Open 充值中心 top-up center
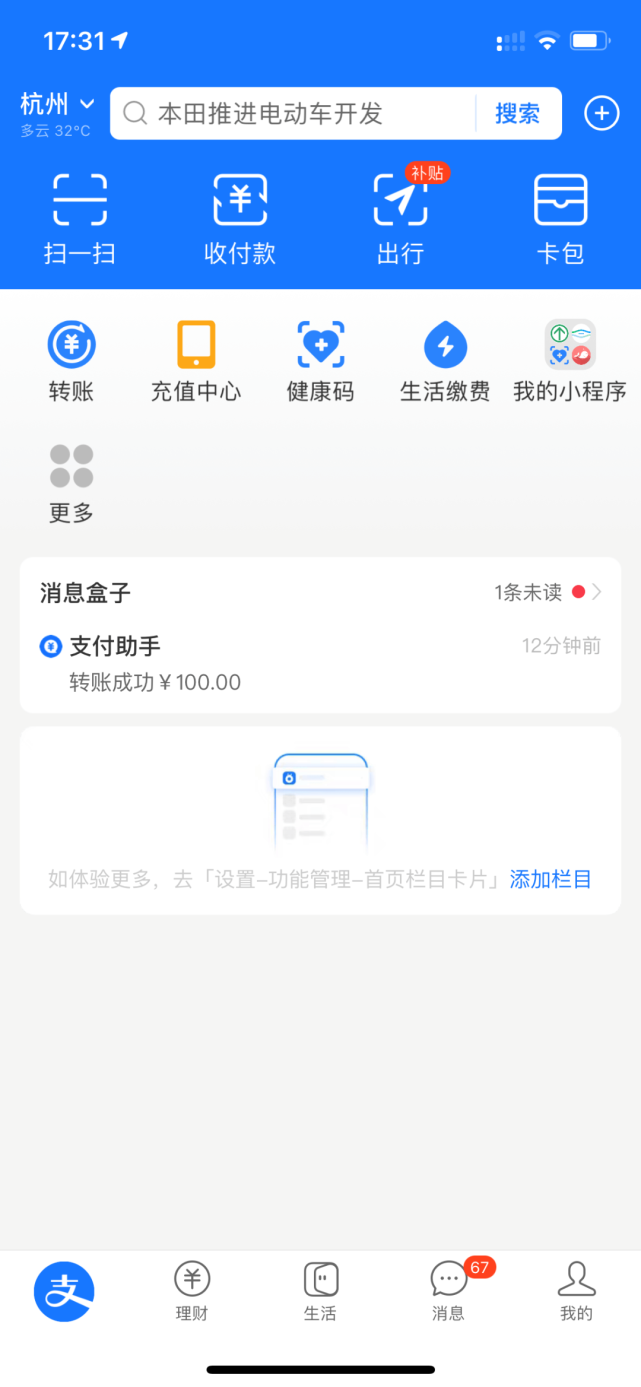 point(196,361)
